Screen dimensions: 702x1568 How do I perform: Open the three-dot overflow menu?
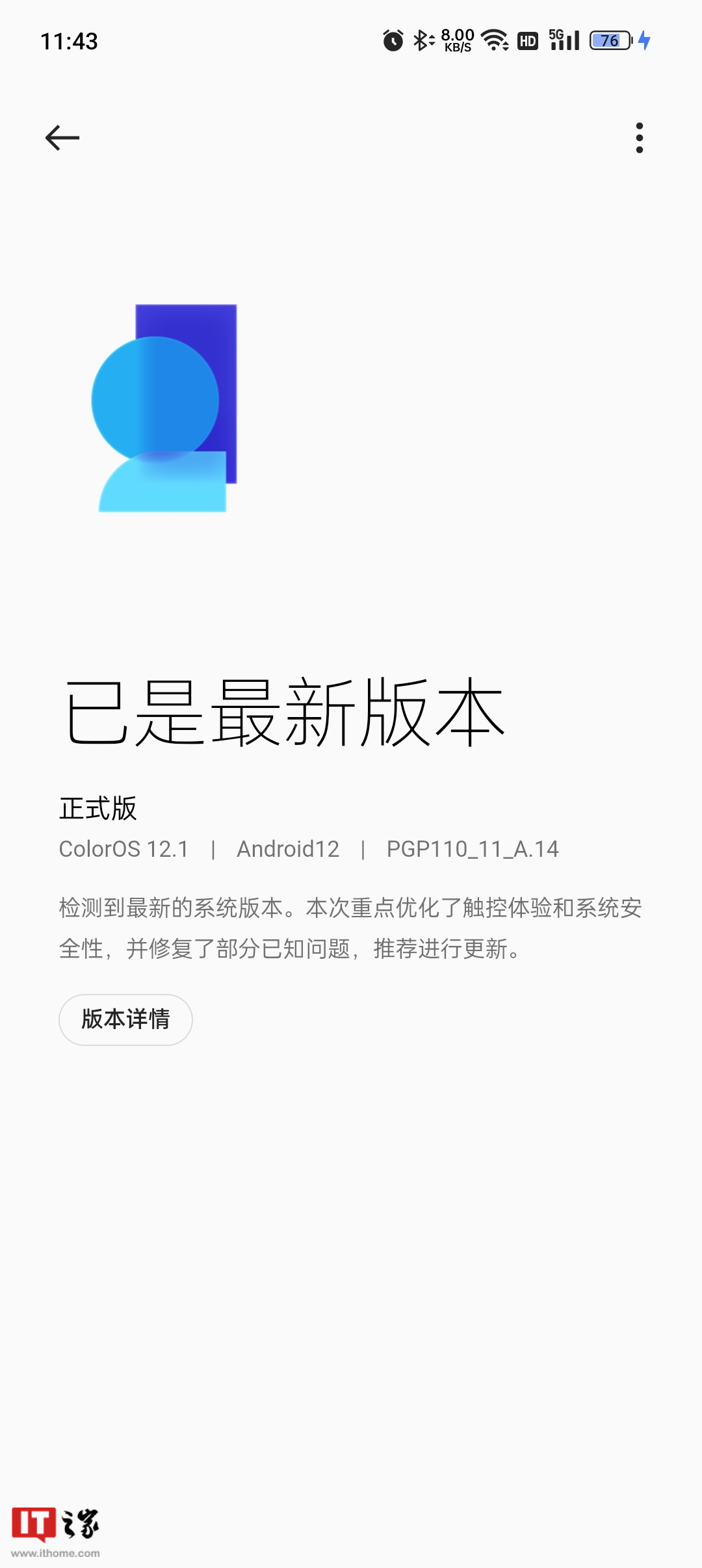coord(640,138)
